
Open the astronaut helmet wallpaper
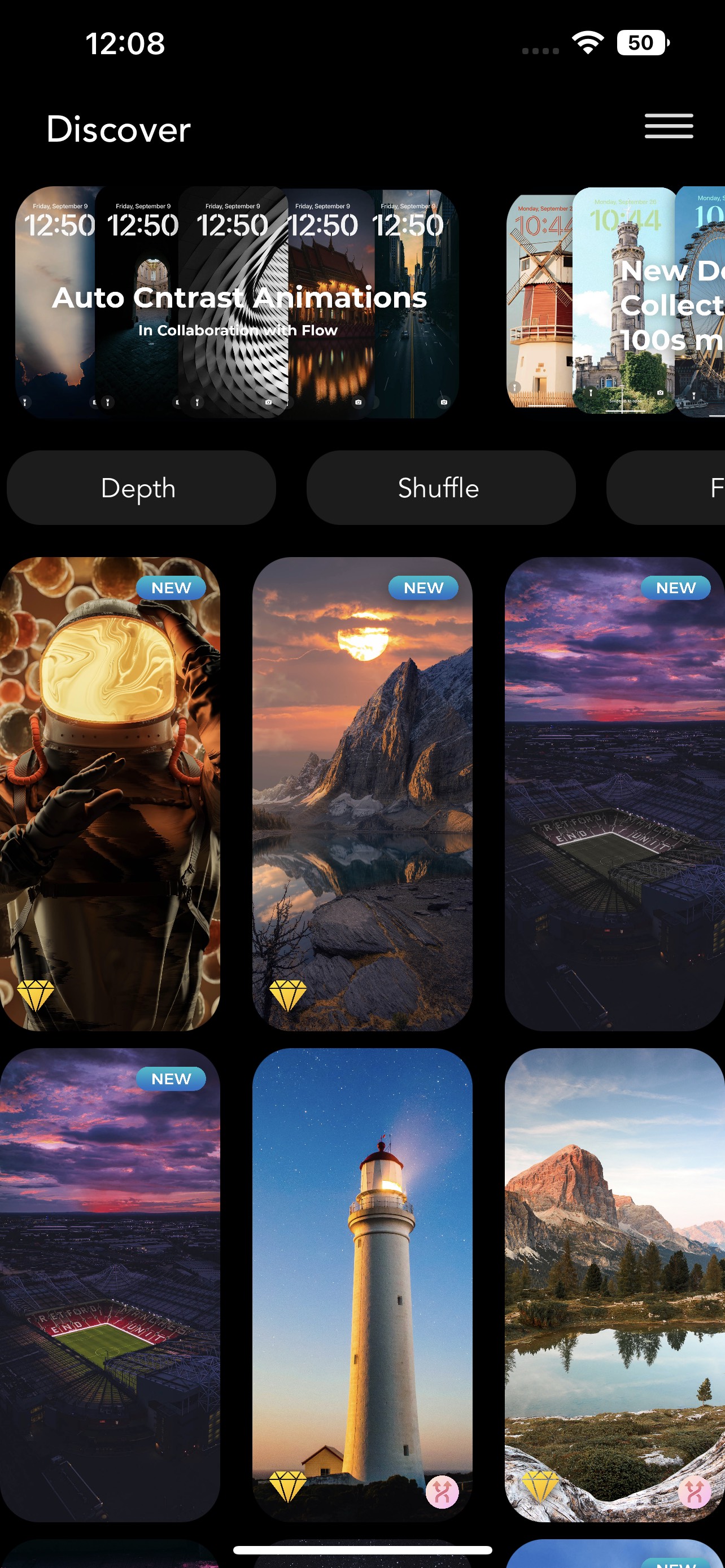(110, 794)
